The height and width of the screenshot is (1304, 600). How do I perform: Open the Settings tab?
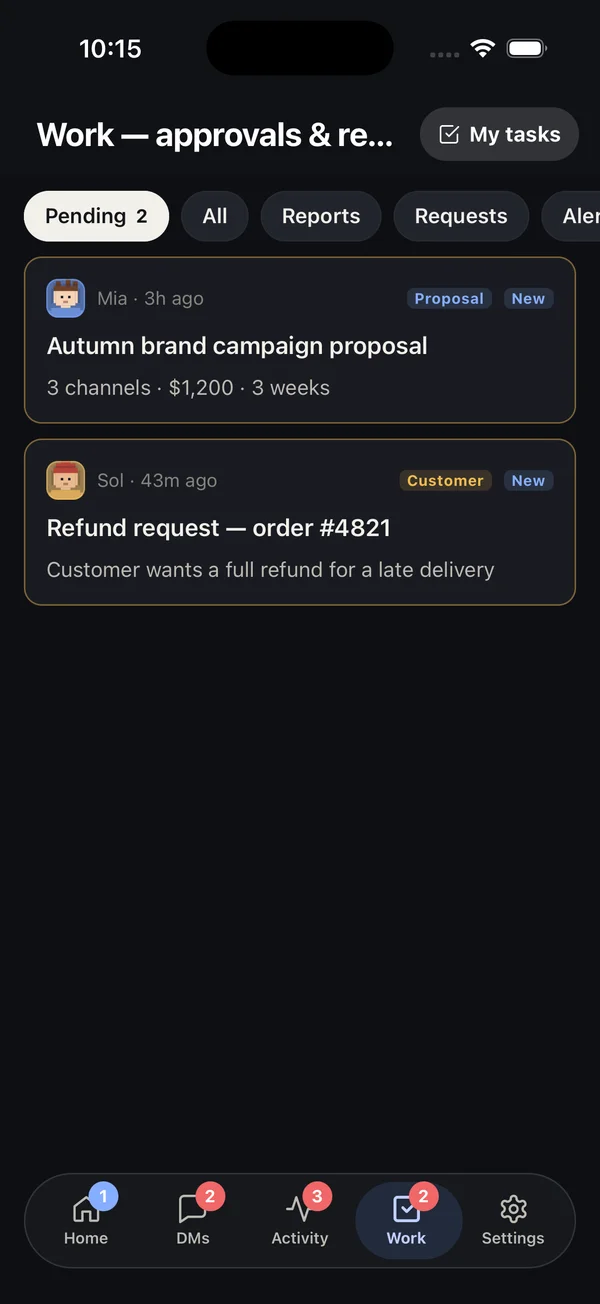click(x=513, y=1221)
